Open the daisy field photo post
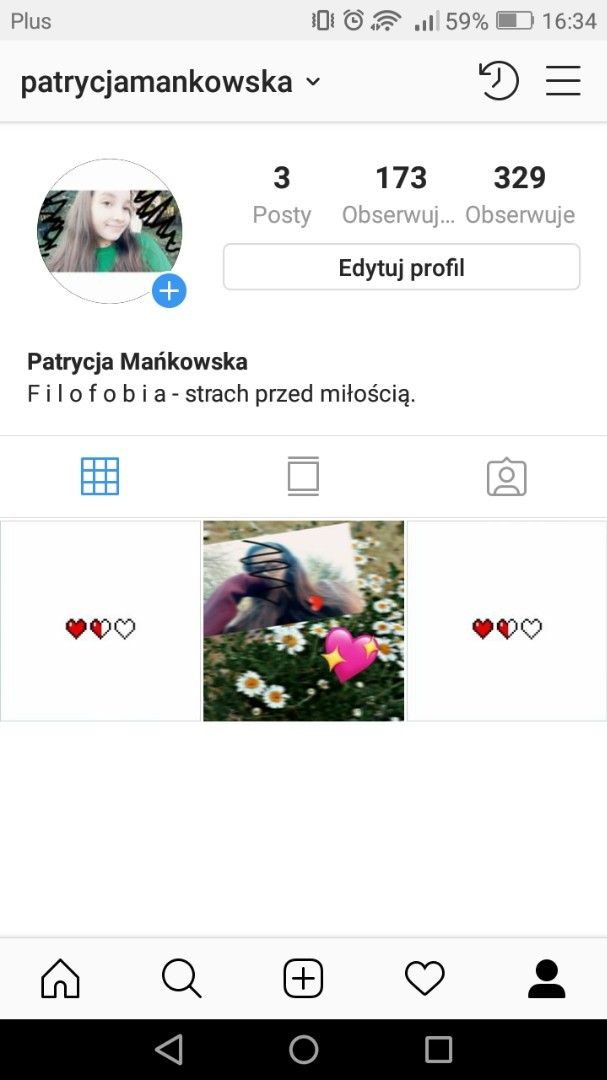This screenshot has width=607, height=1080. tap(303, 620)
